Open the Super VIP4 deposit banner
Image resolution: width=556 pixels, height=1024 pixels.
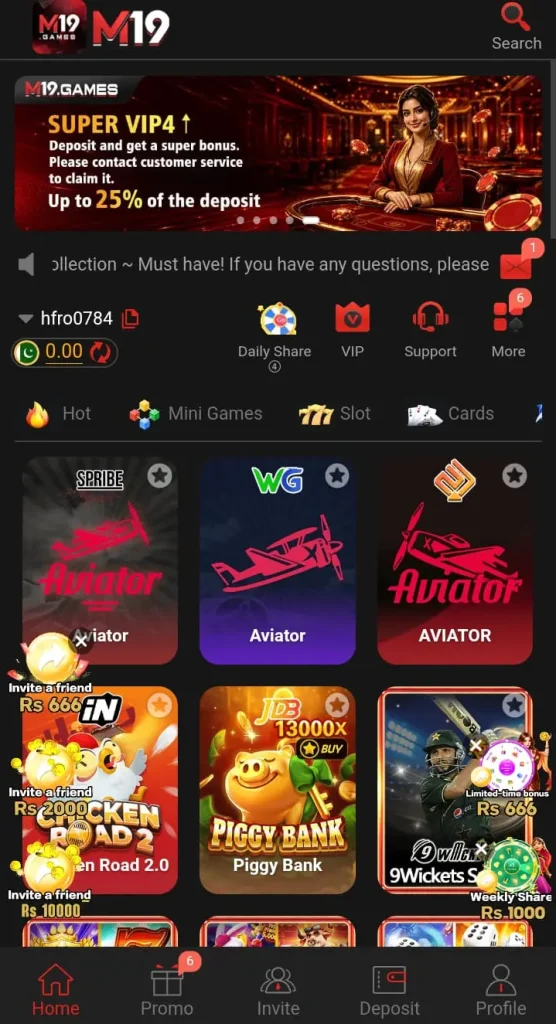point(278,153)
